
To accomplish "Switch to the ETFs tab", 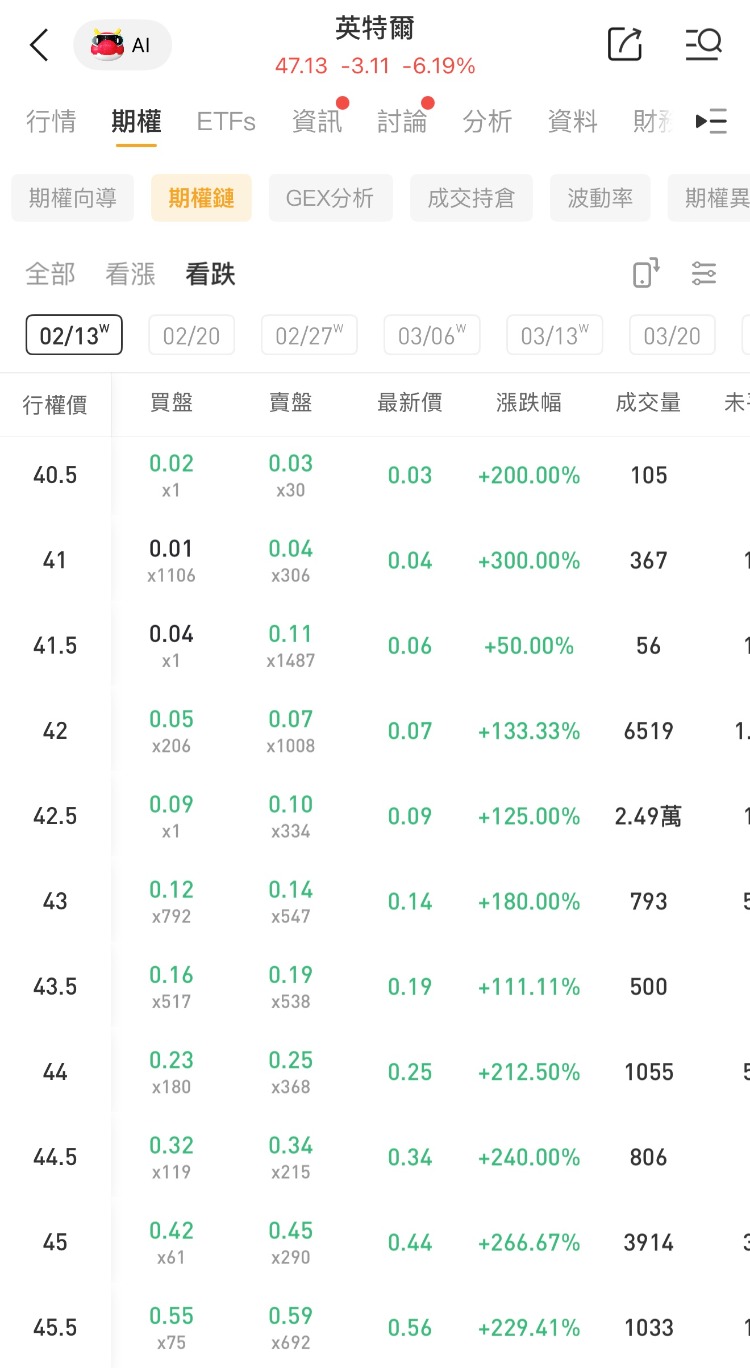I will click(226, 122).
